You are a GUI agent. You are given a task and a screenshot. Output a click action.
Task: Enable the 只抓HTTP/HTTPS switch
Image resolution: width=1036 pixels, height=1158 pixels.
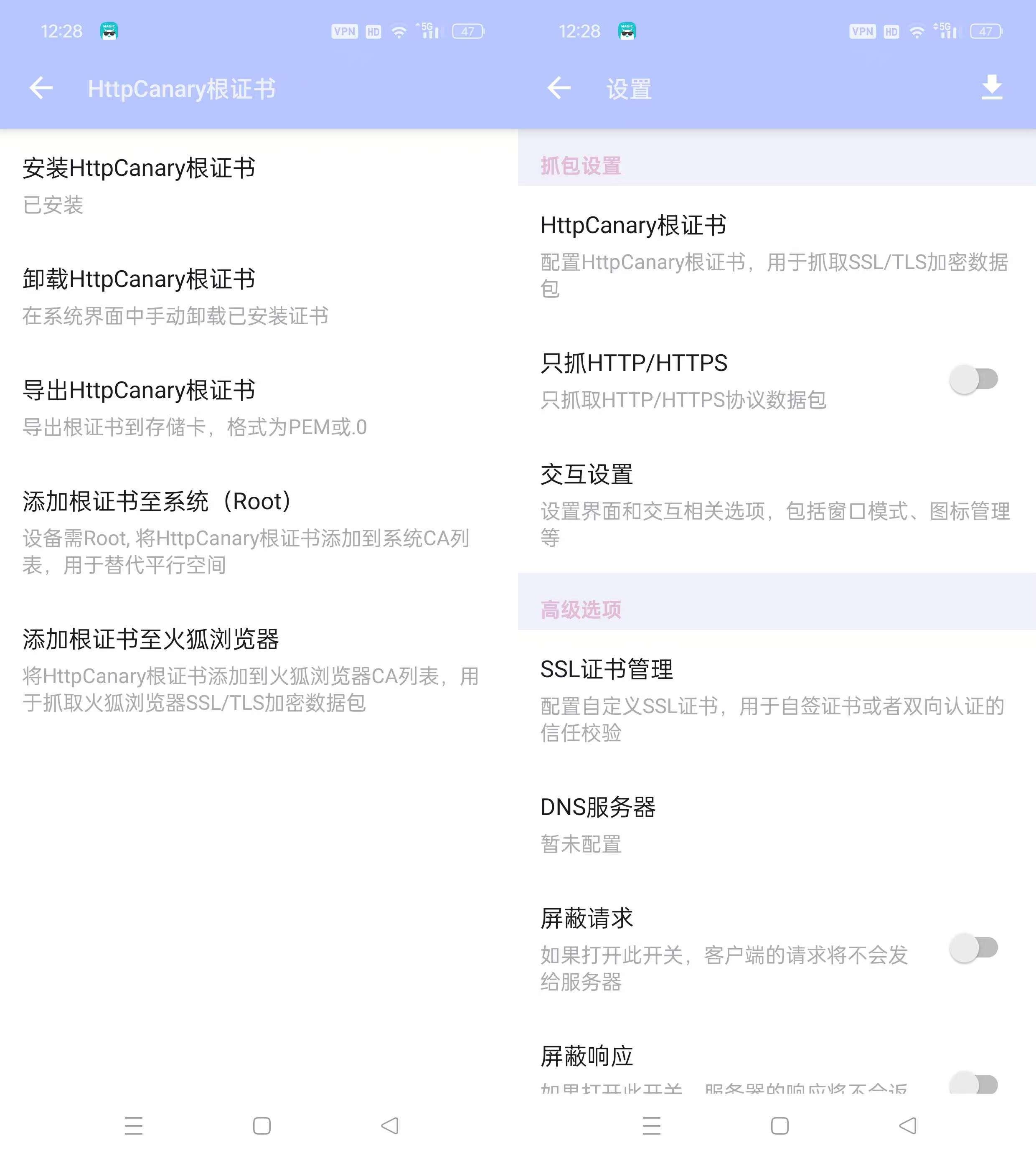(973, 379)
